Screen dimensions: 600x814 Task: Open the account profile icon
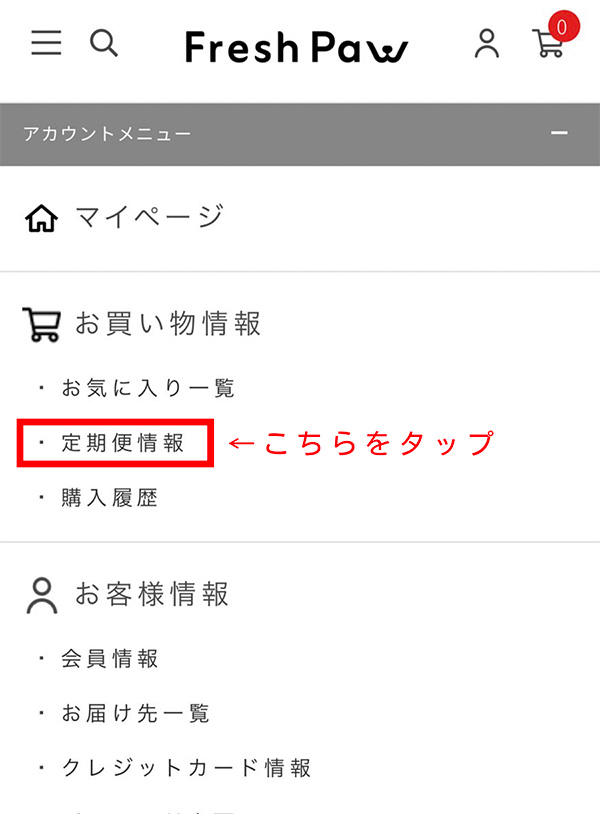point(487,44)
